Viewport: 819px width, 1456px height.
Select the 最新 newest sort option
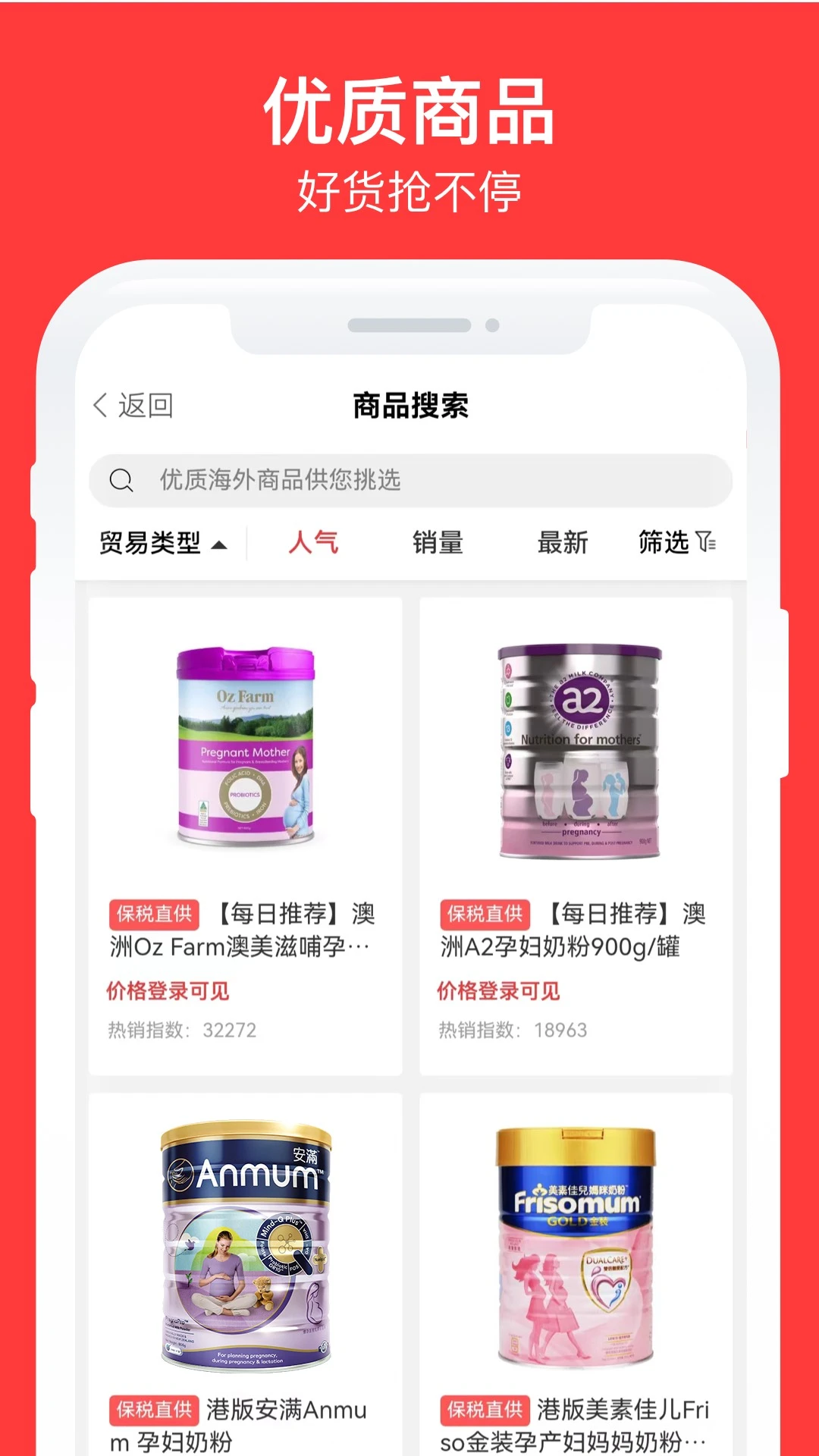[561, 541]
